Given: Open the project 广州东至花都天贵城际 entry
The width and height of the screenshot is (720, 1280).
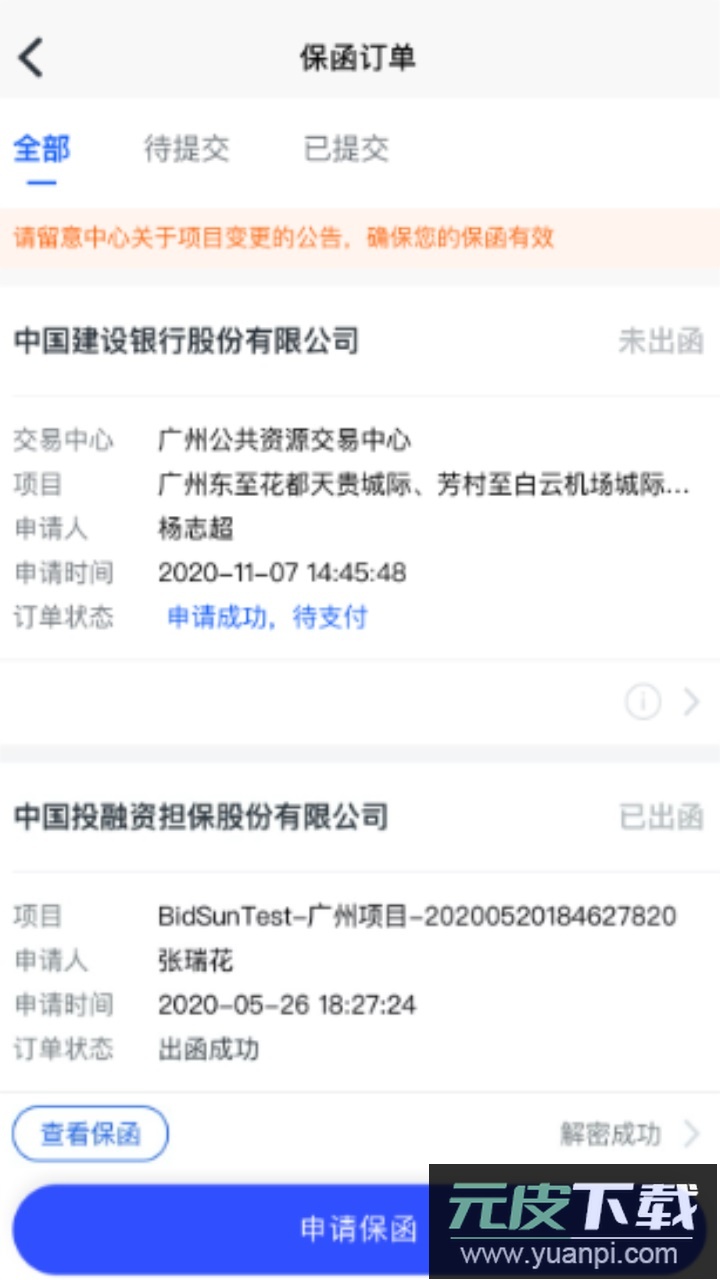Looking at the screenshot, I should coord(420,485).
